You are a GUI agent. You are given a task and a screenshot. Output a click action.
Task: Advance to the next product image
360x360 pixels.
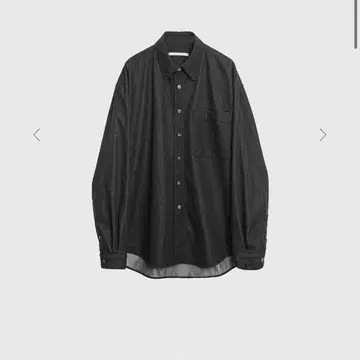pos(323,135)
